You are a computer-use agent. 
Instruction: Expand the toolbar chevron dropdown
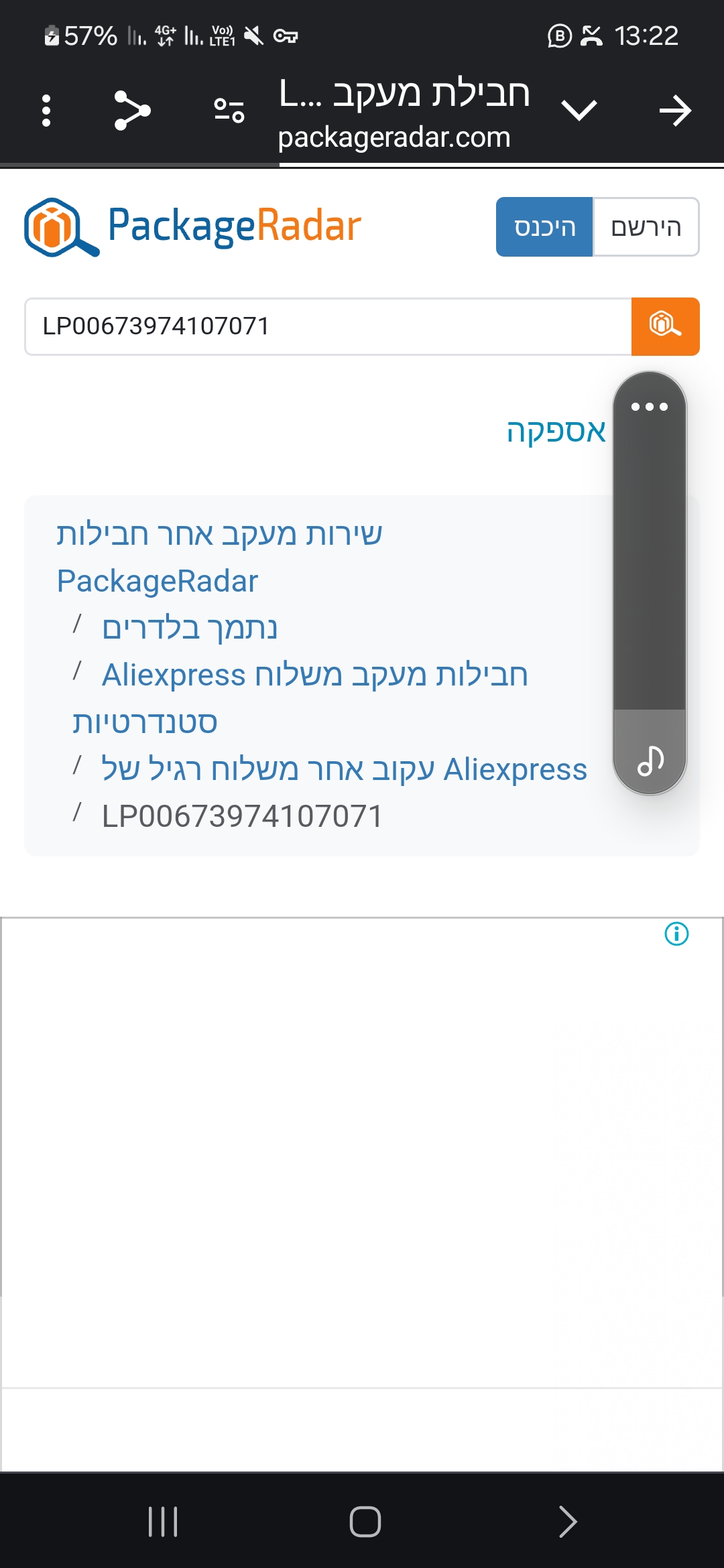pyautogui.click(x=579, y=111)
